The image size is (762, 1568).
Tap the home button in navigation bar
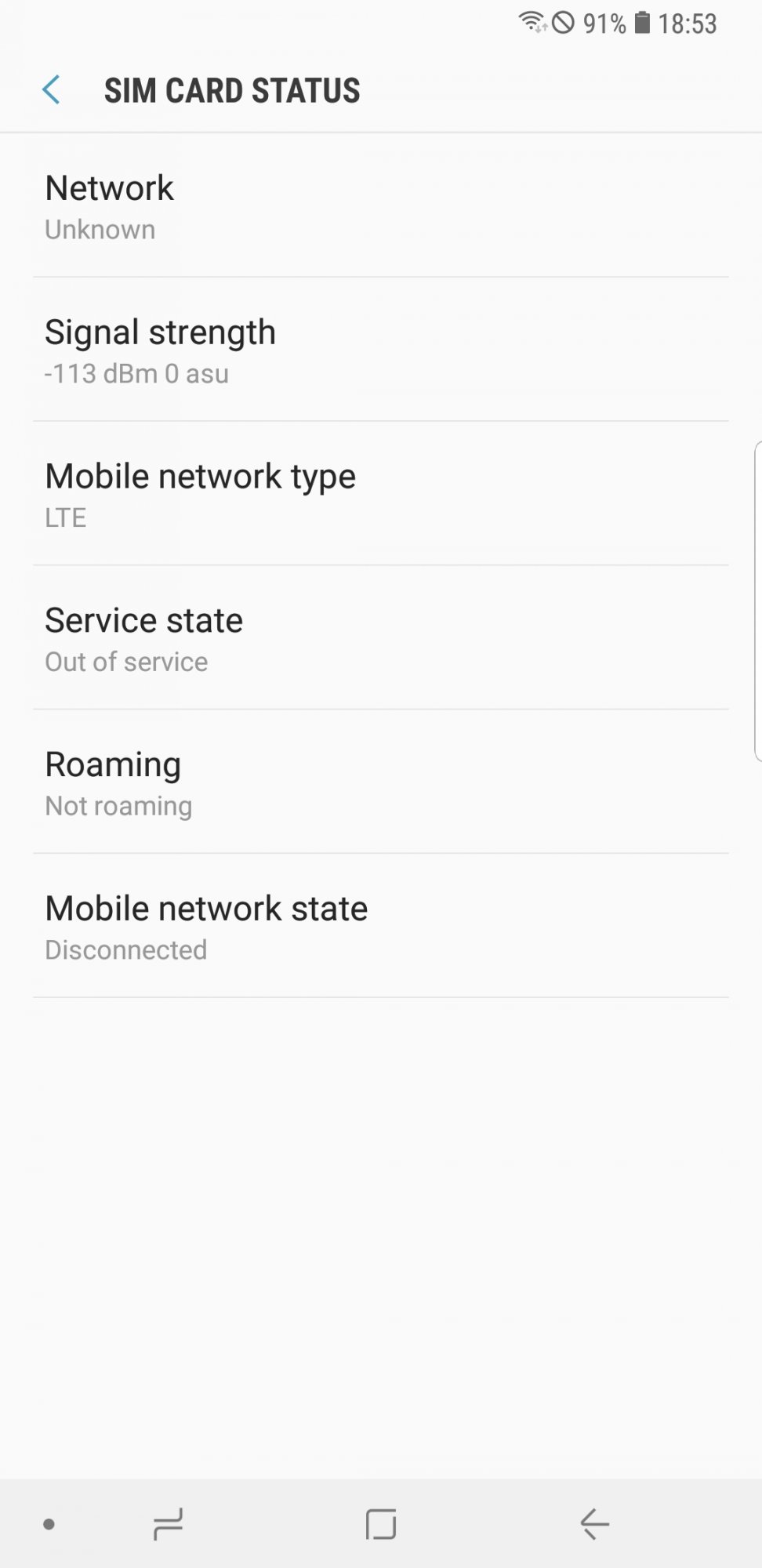(x=381, y=1524)
